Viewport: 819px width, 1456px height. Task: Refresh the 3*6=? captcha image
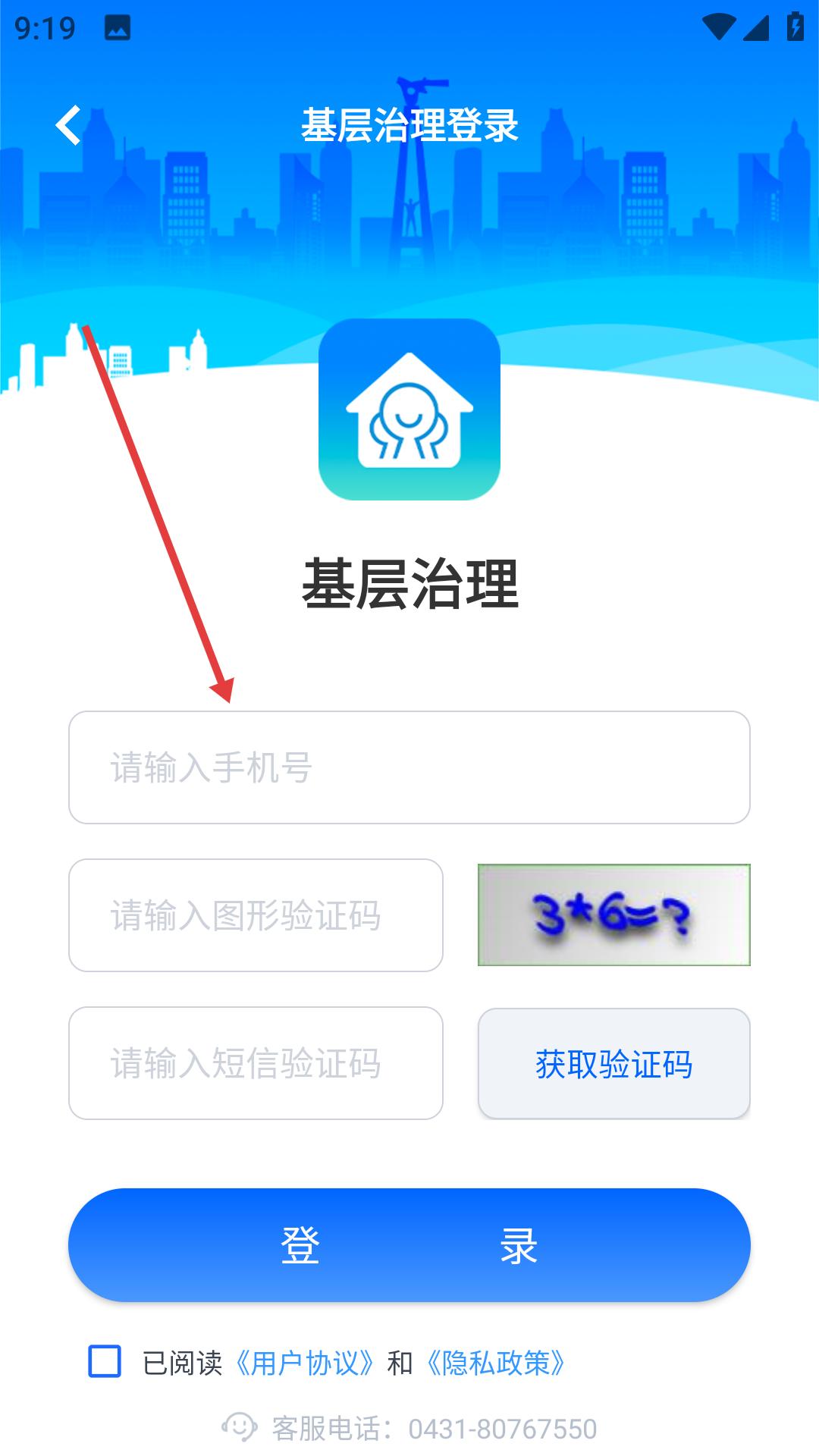[613, 915]
